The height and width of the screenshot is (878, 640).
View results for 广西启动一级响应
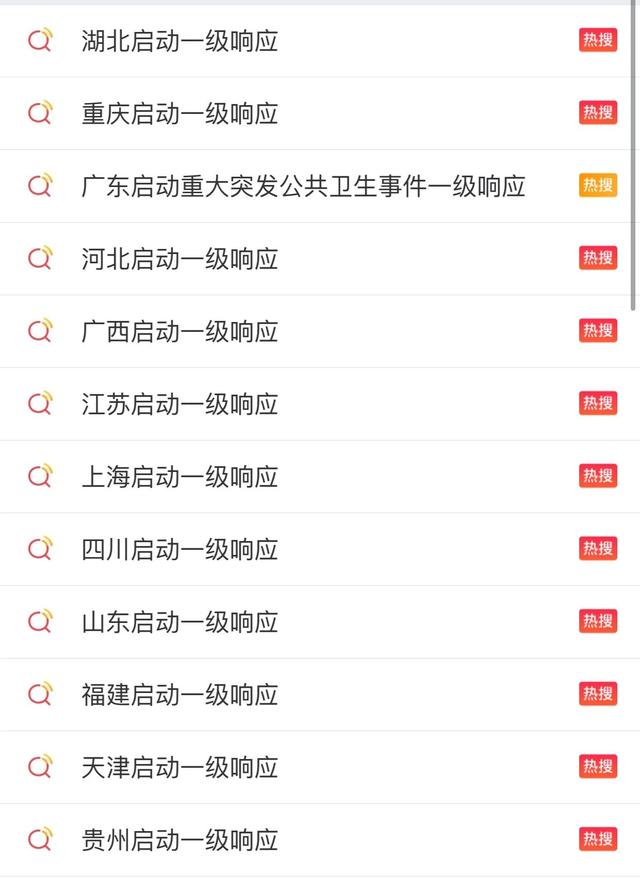(180, 331)
